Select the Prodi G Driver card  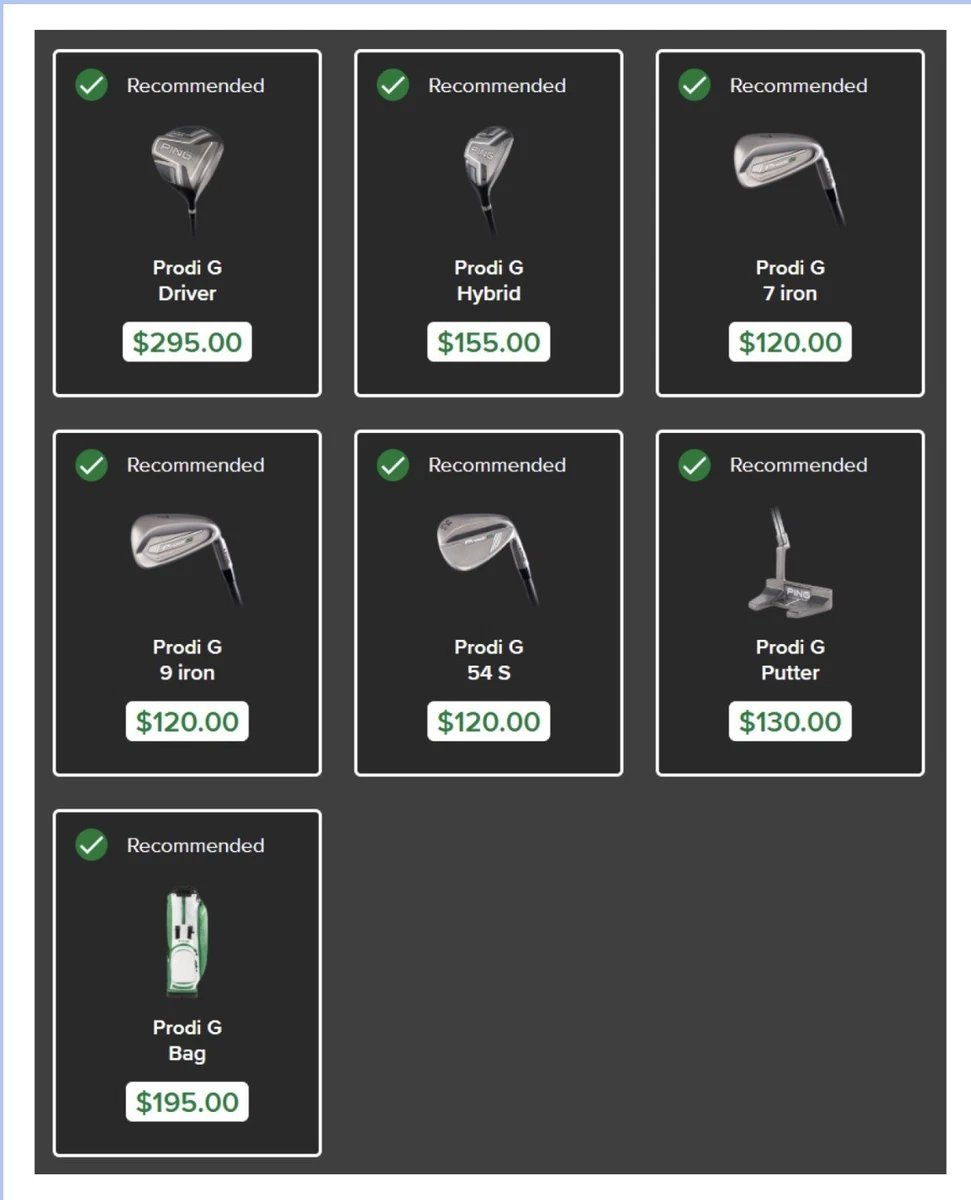[x=187, y=223]
